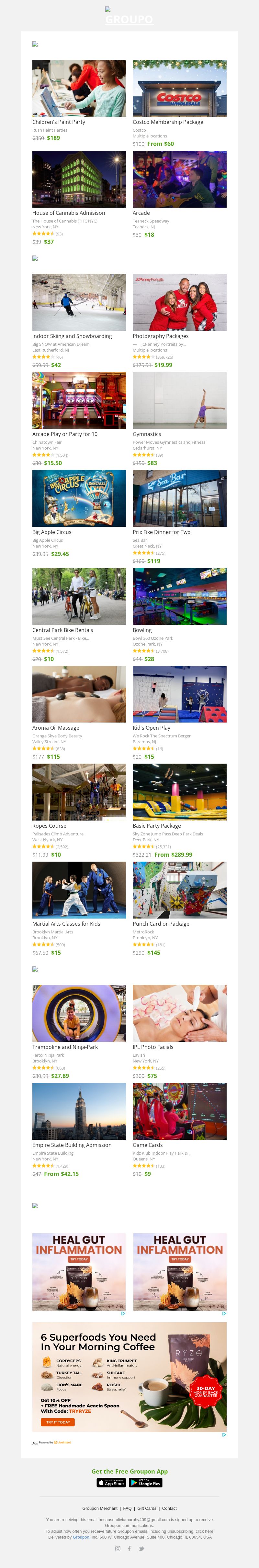Viewport: 259px width, 1568px height.
Task: Open Prix Fixe Dinner for Two deal
Action: [x=179, y=498]
